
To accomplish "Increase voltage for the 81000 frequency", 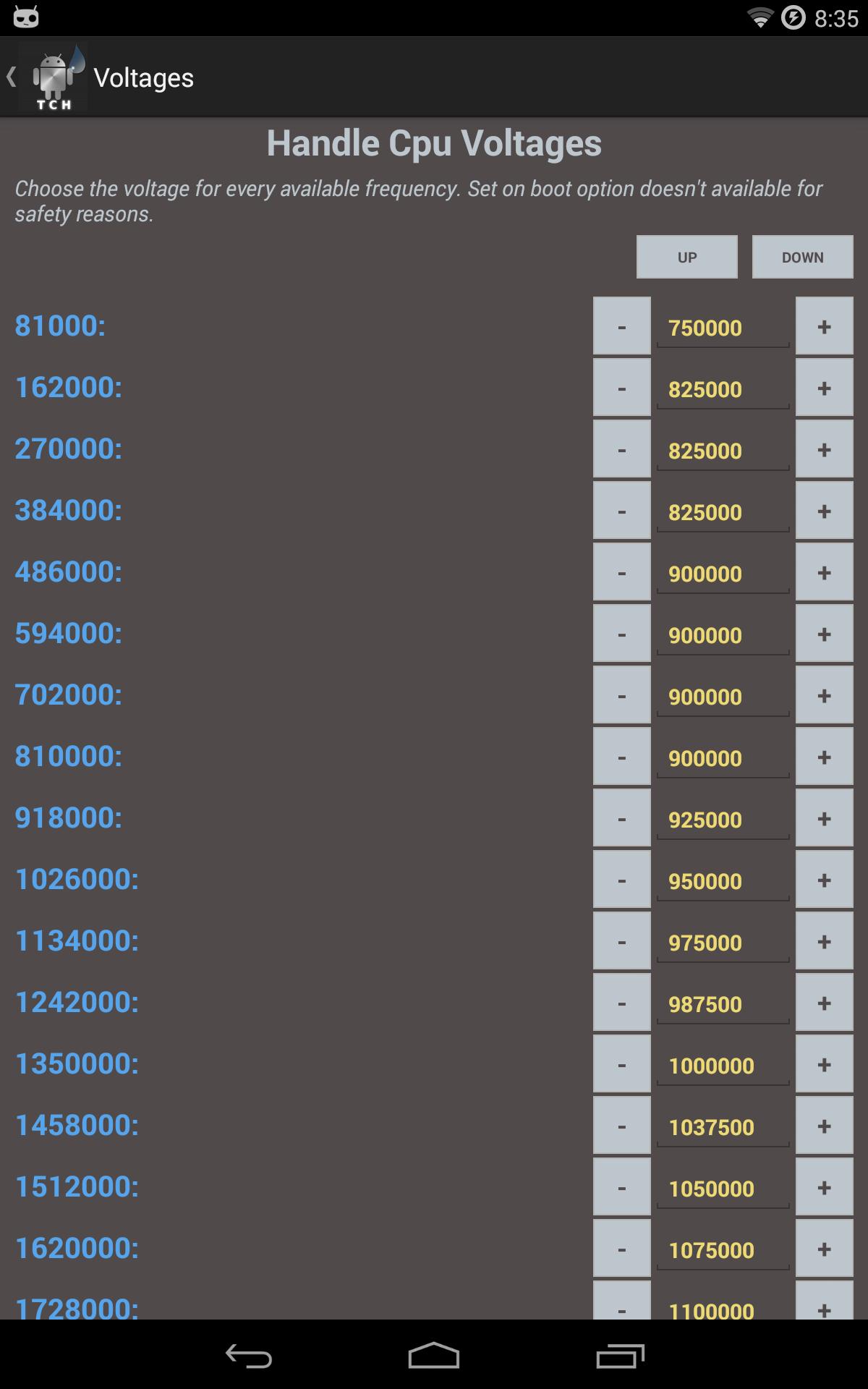I will tap(825, 327).
